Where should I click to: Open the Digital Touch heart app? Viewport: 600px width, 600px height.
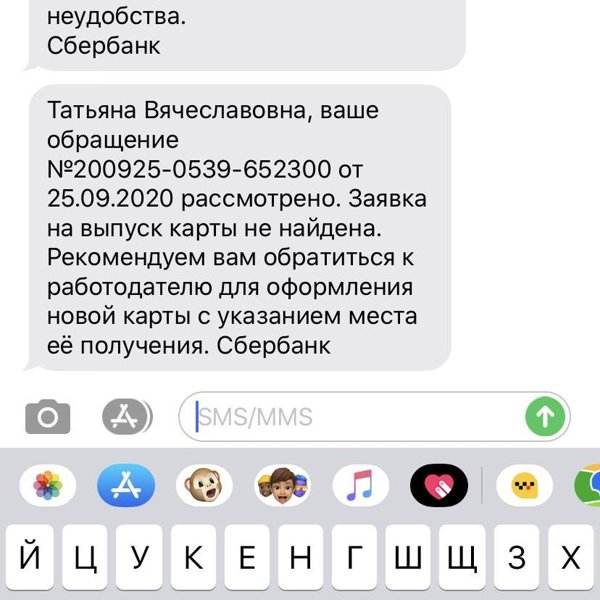[x=439, y=487]
